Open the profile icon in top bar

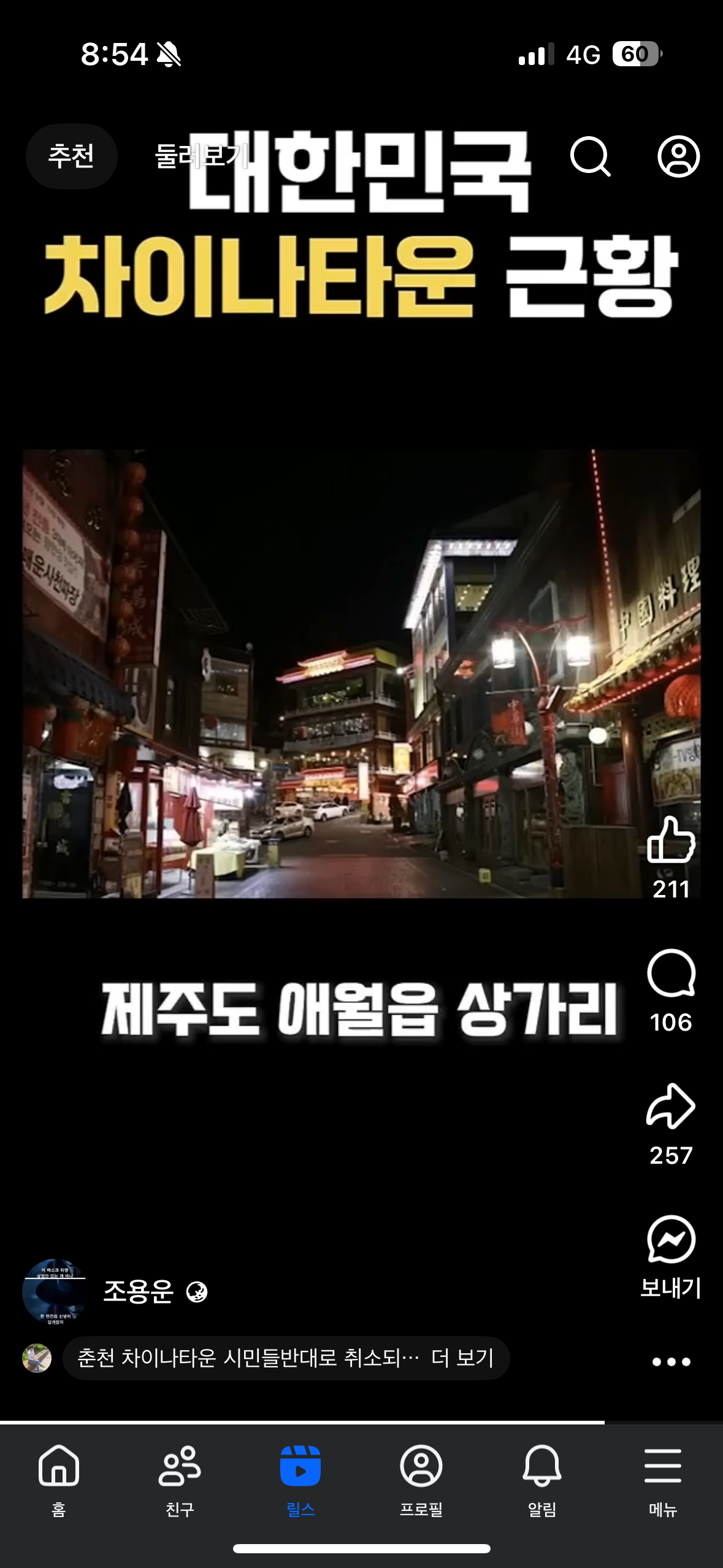(x=678, y=156)
